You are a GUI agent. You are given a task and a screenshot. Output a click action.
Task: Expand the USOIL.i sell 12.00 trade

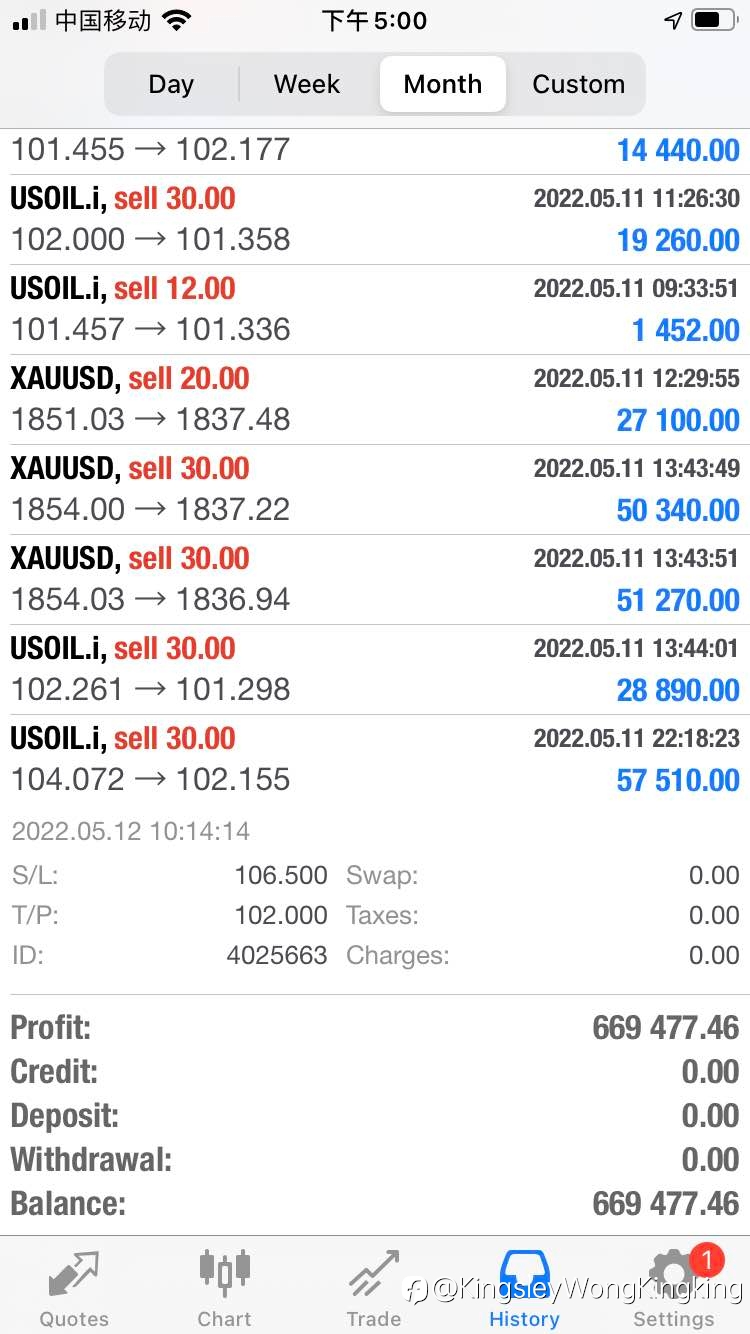click(375, 310)
